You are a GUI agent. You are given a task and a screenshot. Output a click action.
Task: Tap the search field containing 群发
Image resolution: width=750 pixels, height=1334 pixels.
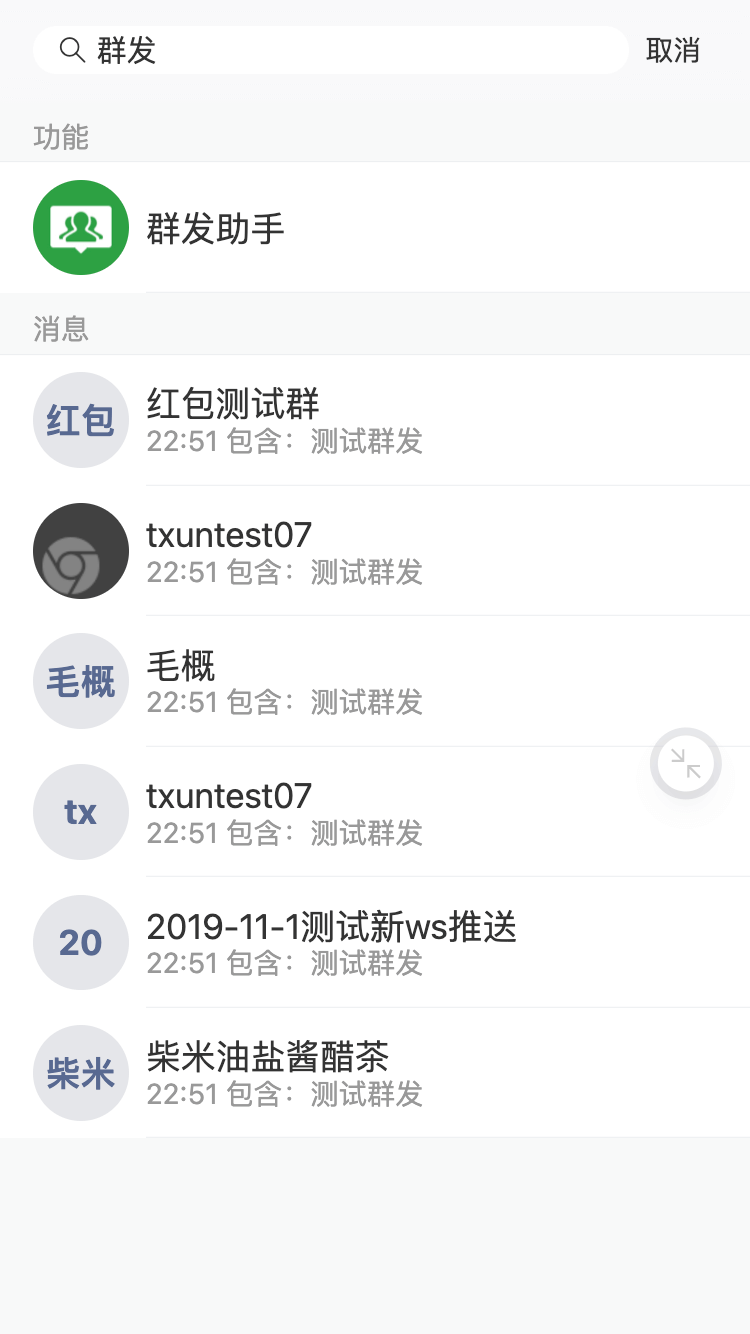(330, 50)
